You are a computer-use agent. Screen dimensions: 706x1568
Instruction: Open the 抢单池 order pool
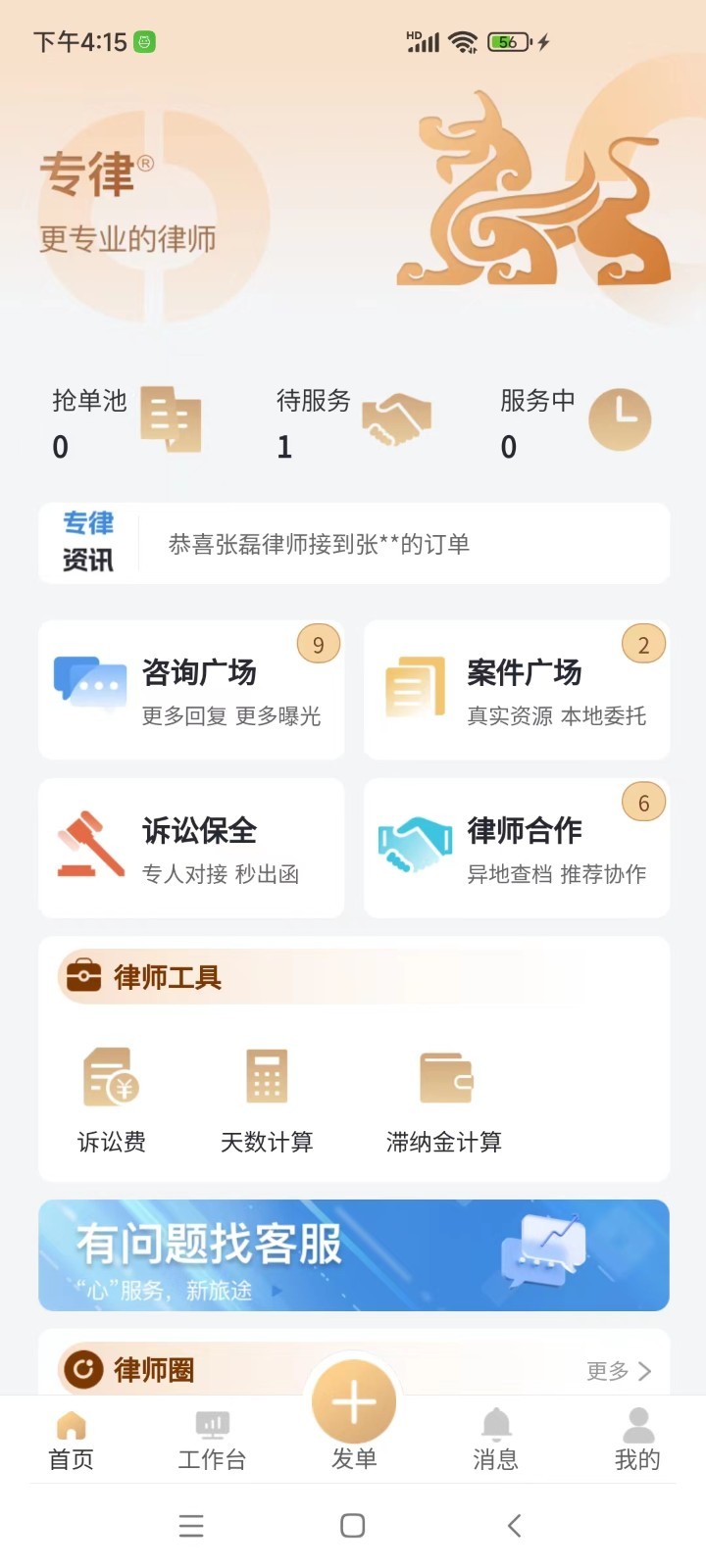126,421
